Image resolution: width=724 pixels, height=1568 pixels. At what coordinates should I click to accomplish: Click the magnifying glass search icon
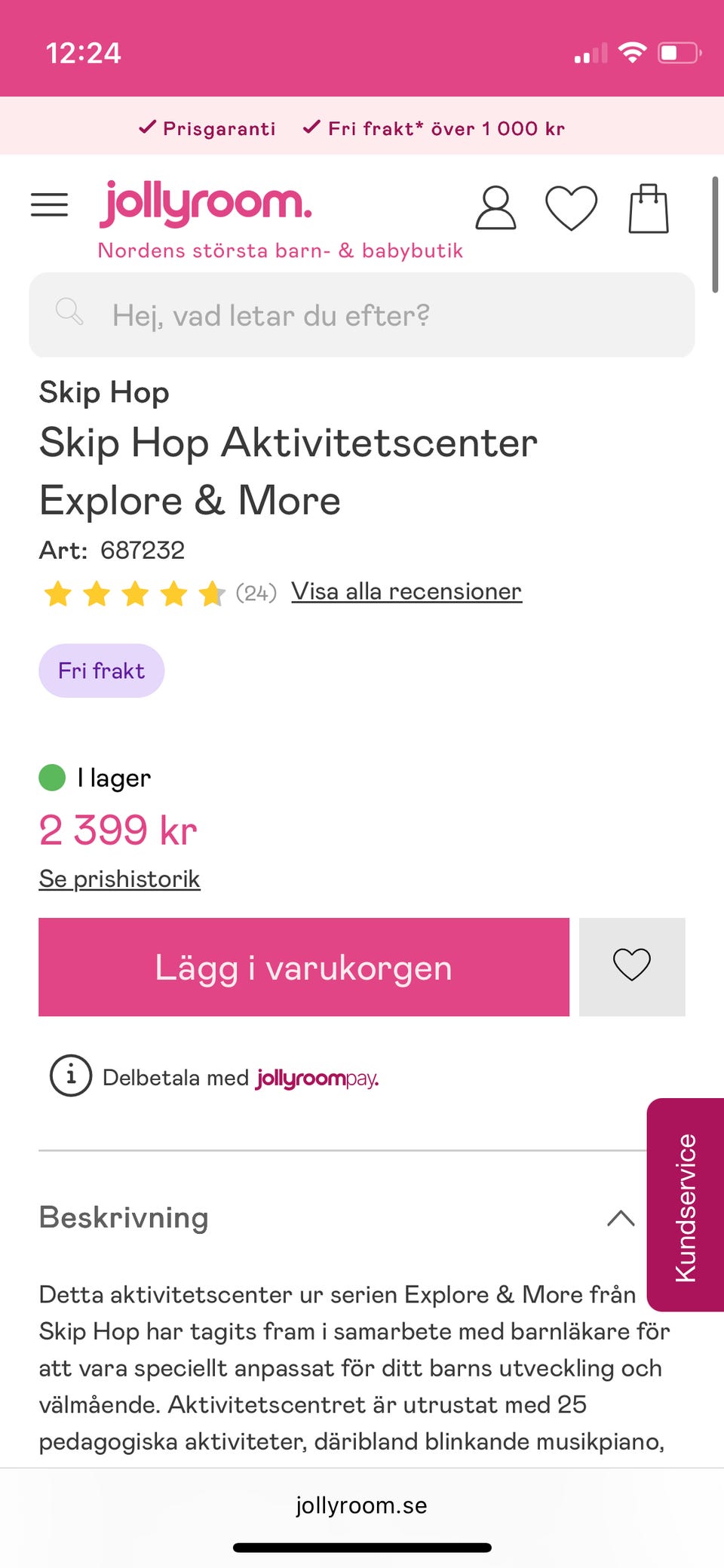coord(69,313)
